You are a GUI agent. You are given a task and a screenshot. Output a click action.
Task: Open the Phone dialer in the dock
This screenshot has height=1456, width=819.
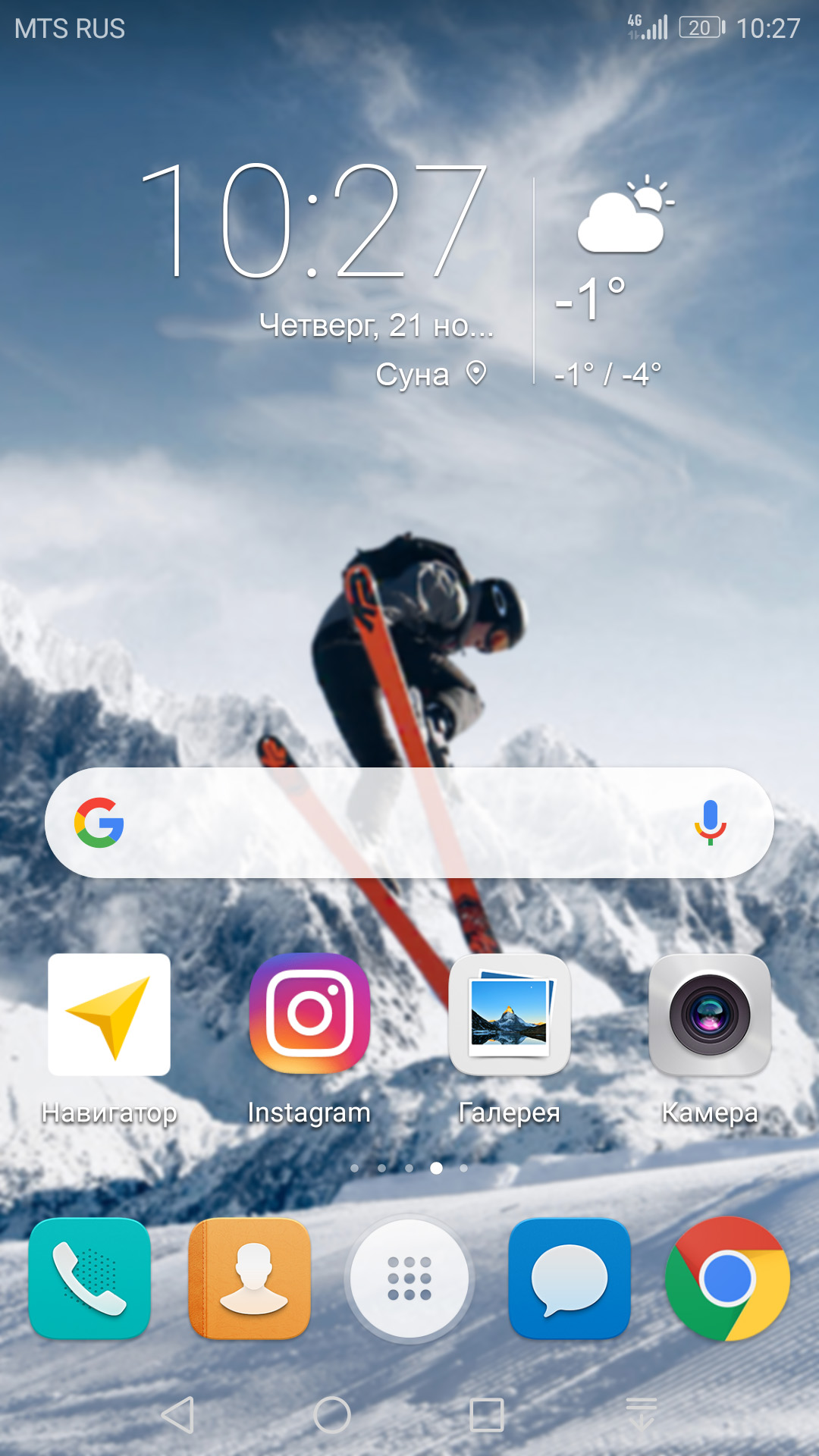[89, 1279]
